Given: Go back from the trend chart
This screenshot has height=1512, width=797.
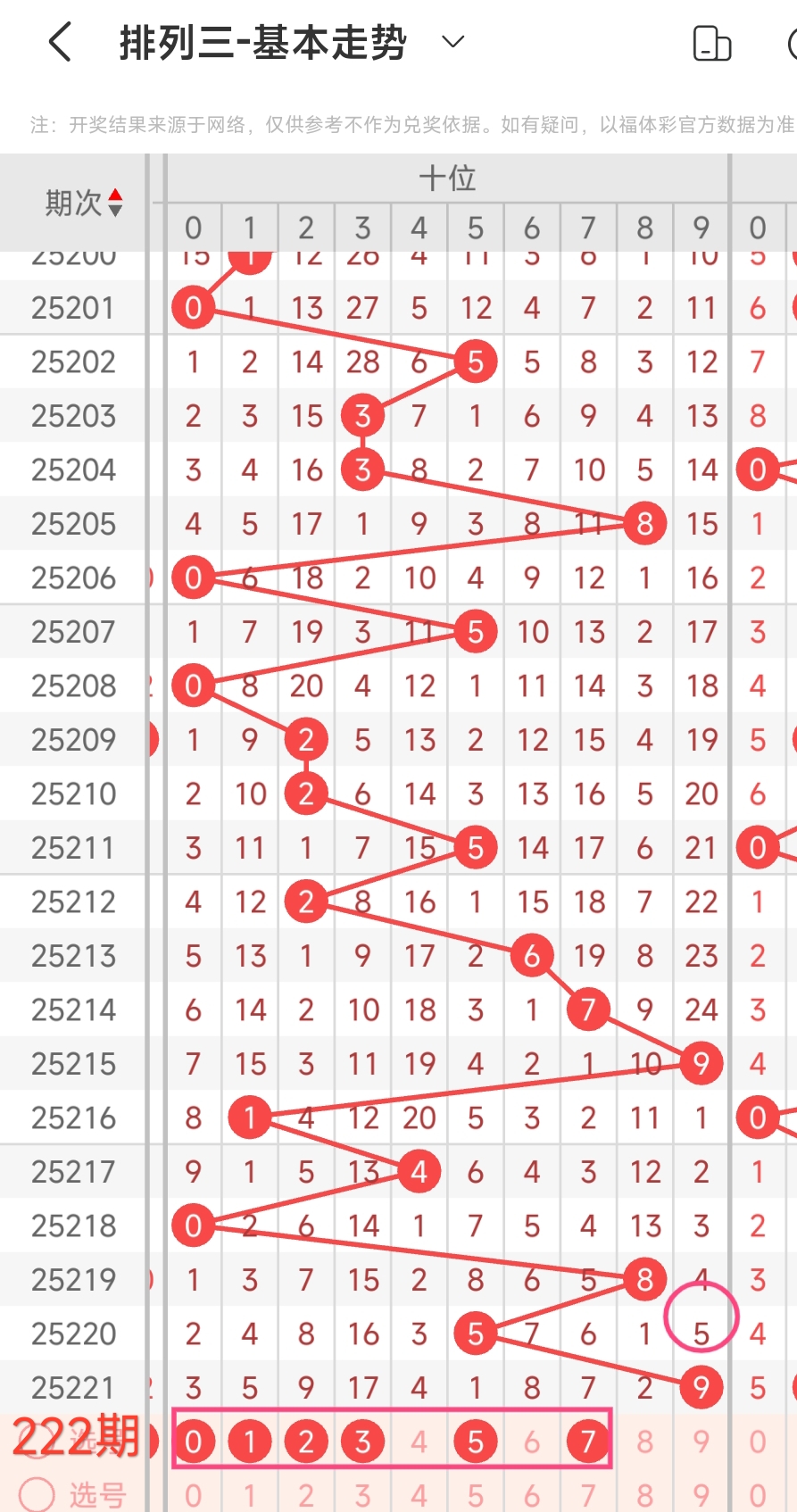Looking at the screenshot, I should 59,42.
